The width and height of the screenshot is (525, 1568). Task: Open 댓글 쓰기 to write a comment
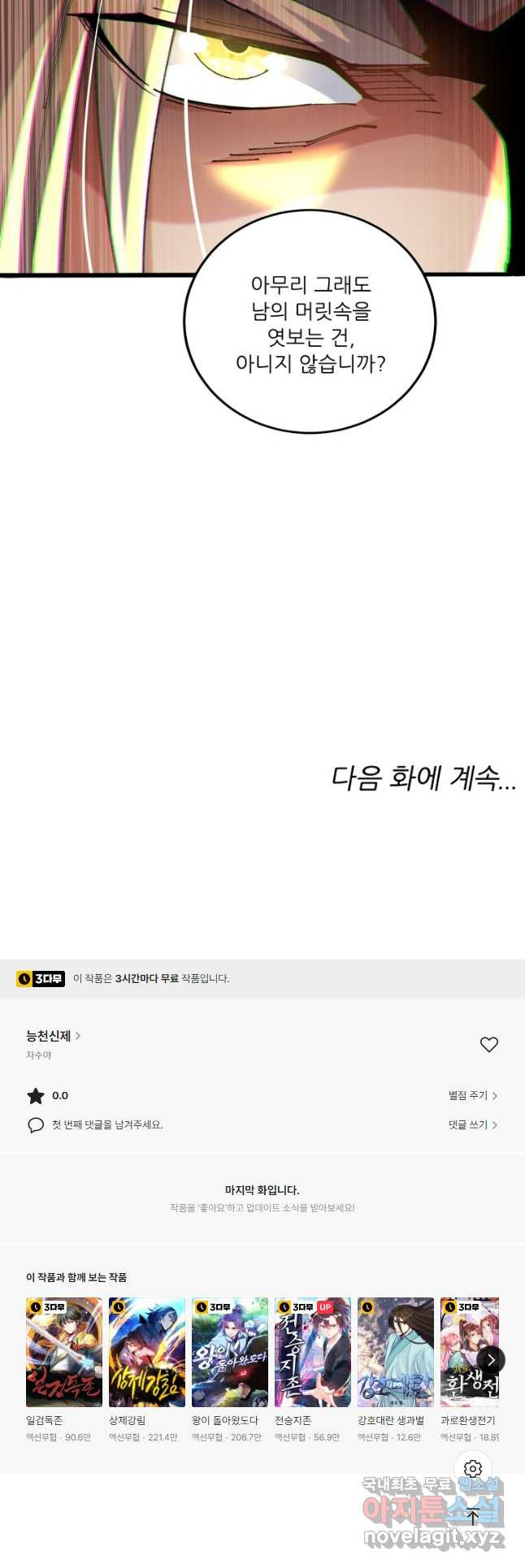[x=472, y=1124]
